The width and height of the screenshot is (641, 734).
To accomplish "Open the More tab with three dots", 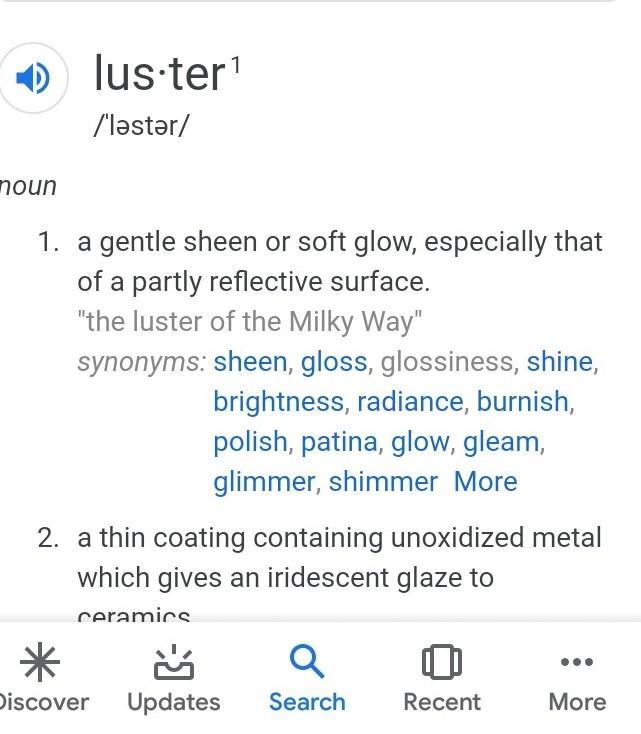I will (x=577, y=679).
